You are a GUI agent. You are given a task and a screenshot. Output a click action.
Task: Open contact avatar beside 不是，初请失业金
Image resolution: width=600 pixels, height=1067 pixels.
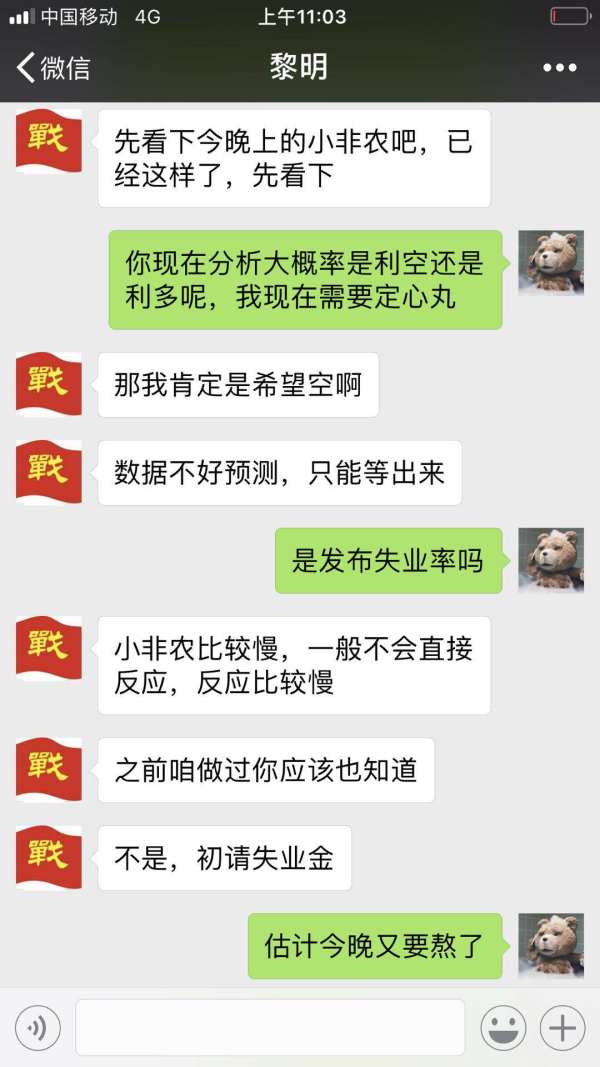click(x=48, y=857)
